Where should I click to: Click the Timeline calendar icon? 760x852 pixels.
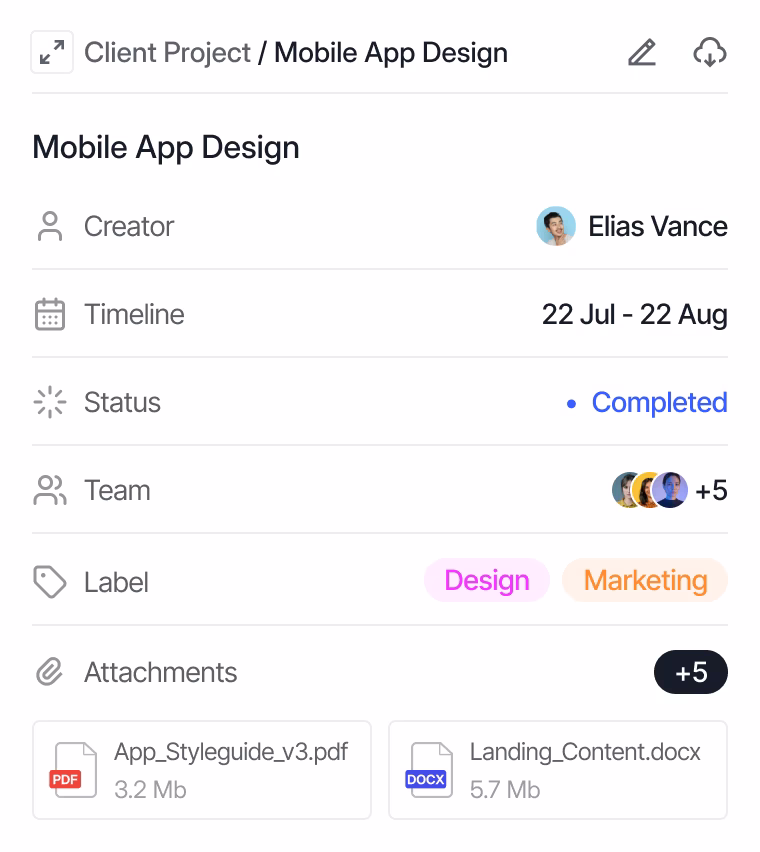pos(49,314)
